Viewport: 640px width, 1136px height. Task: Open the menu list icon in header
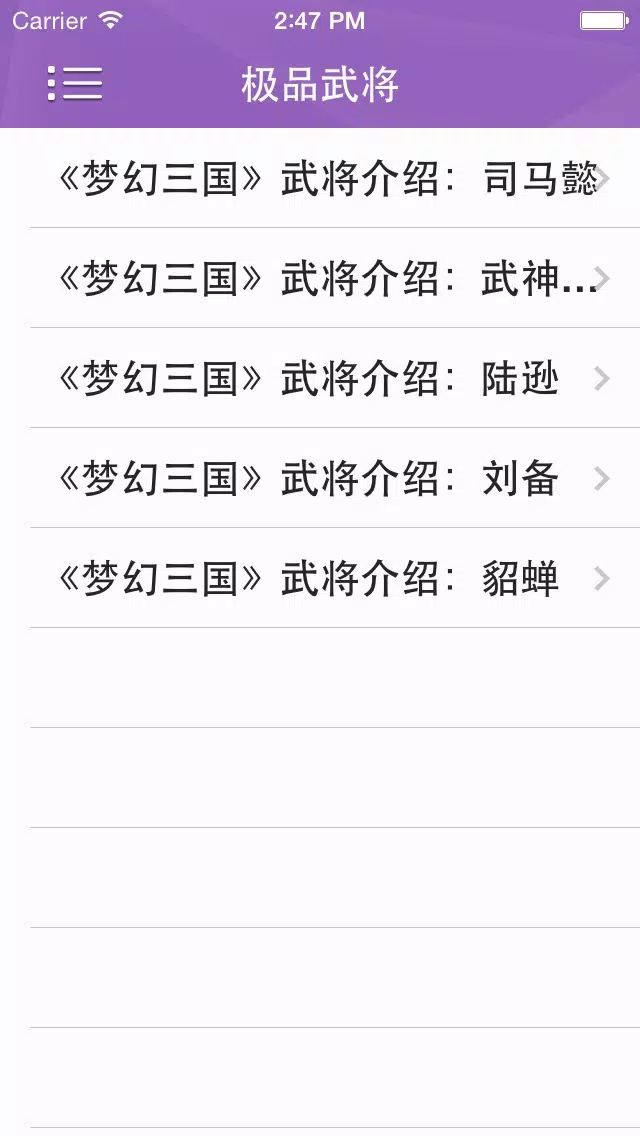75,83
